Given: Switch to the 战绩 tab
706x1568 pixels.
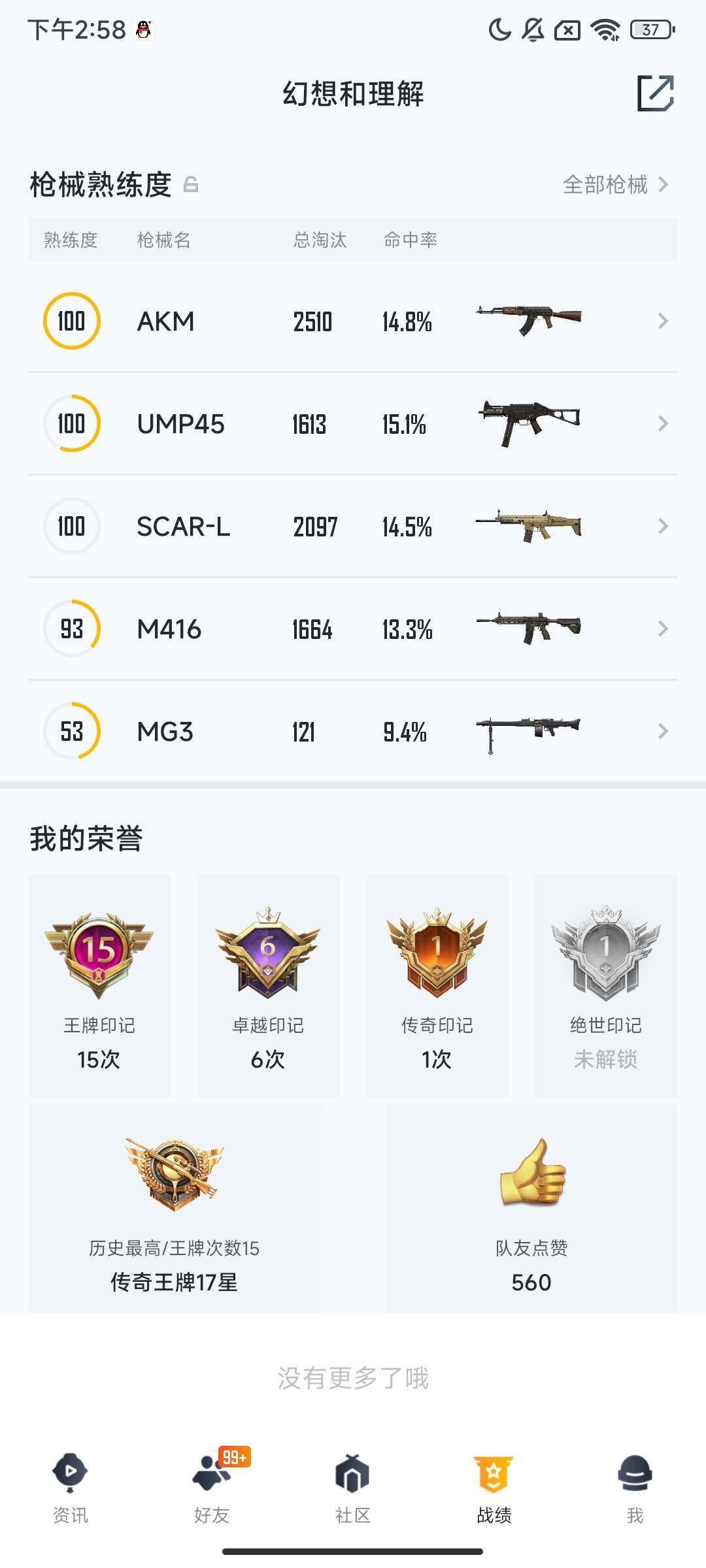Looking at the screenshot, I should 494,1483.
